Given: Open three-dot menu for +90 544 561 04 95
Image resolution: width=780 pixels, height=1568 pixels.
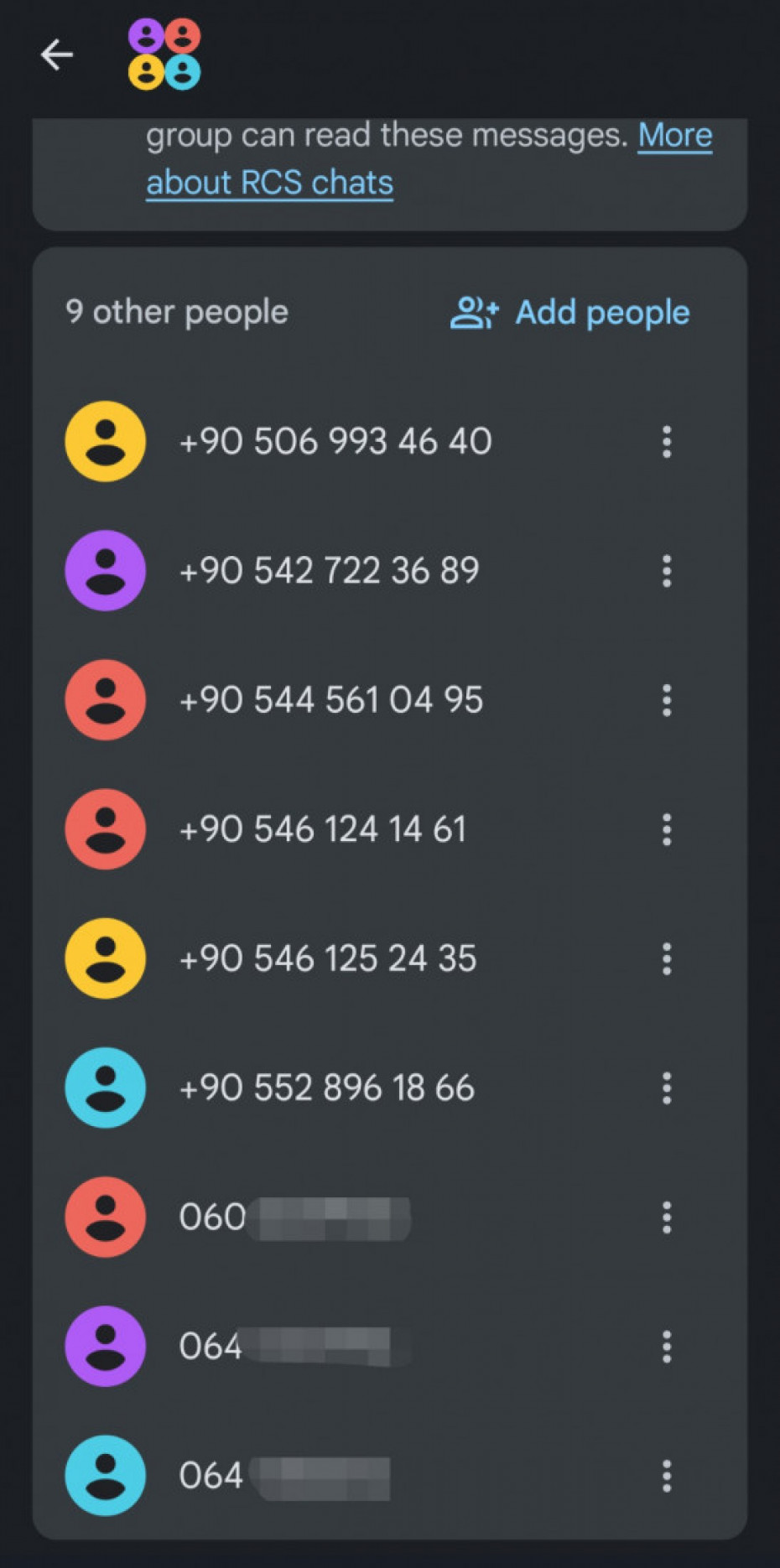Looking at the screenshot, I should click(x=667, y=699).
